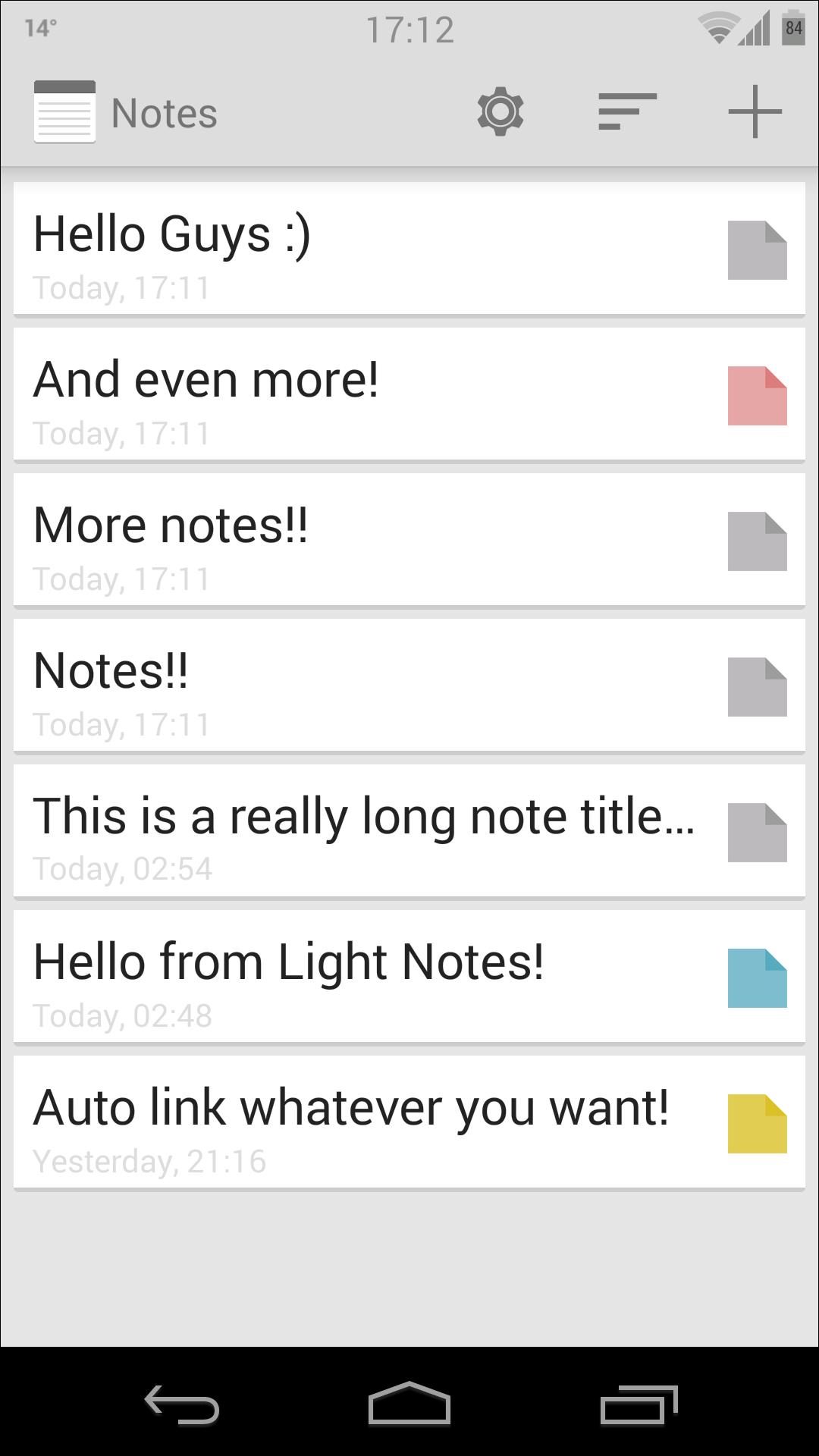Viewport: 819px width, 1456px height.
Task: Tap the blue page icon on 'Hello from Light Notes!'
Action: tap(756, 975)
